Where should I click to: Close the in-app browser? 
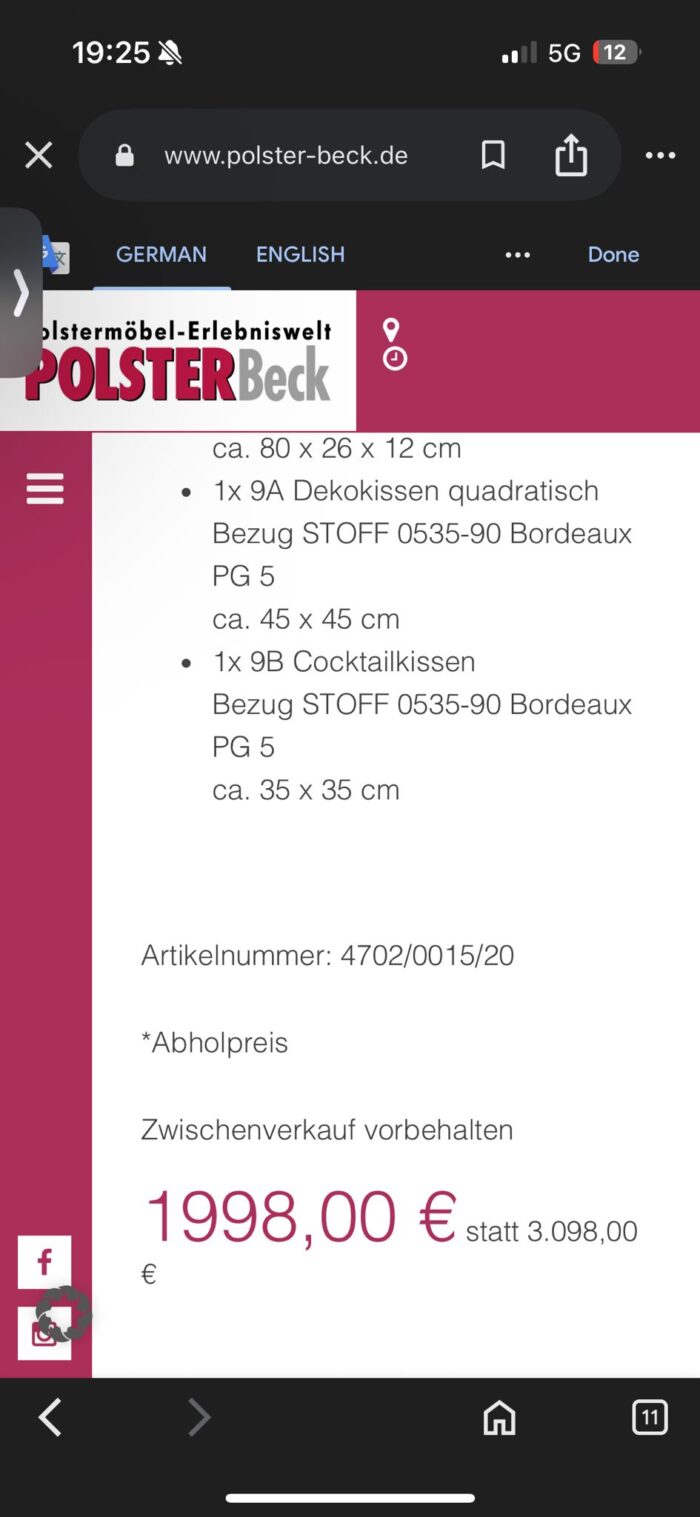click(x=38, y=155)
